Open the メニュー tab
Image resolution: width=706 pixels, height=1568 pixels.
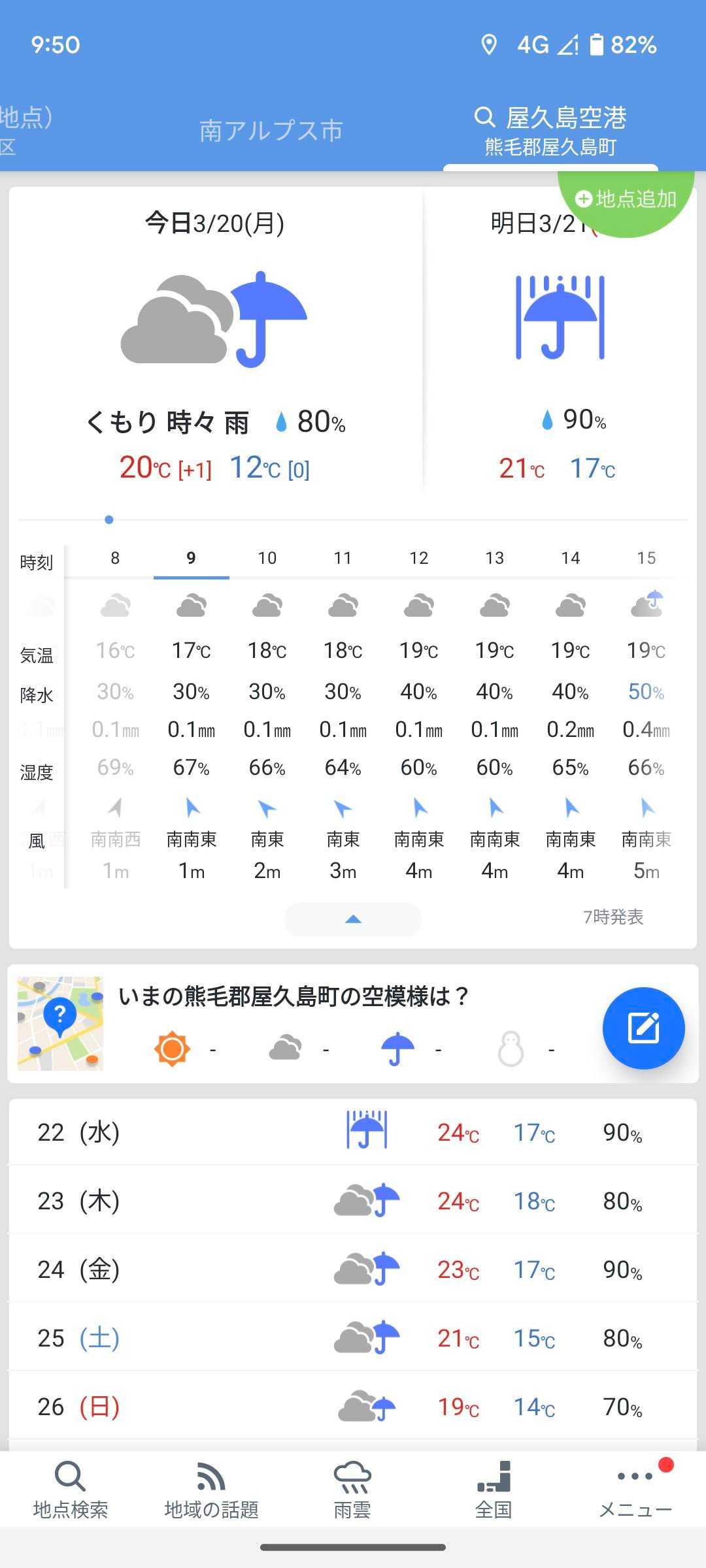pyautogui.click(x=635, y=1491)
